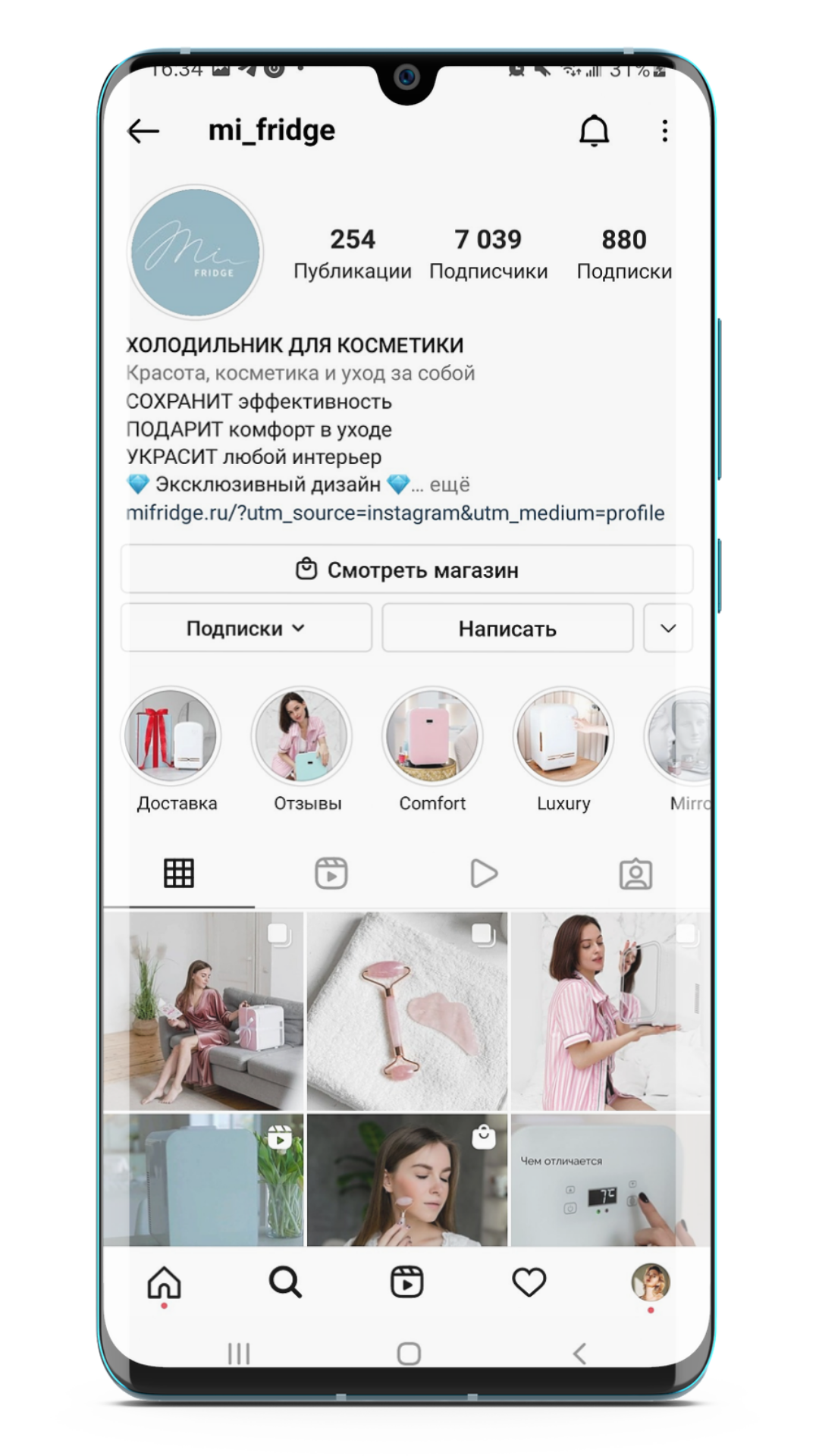Switch to the tagged photos tab
The image size is (819, 1456).
click(x=635, y=874)
